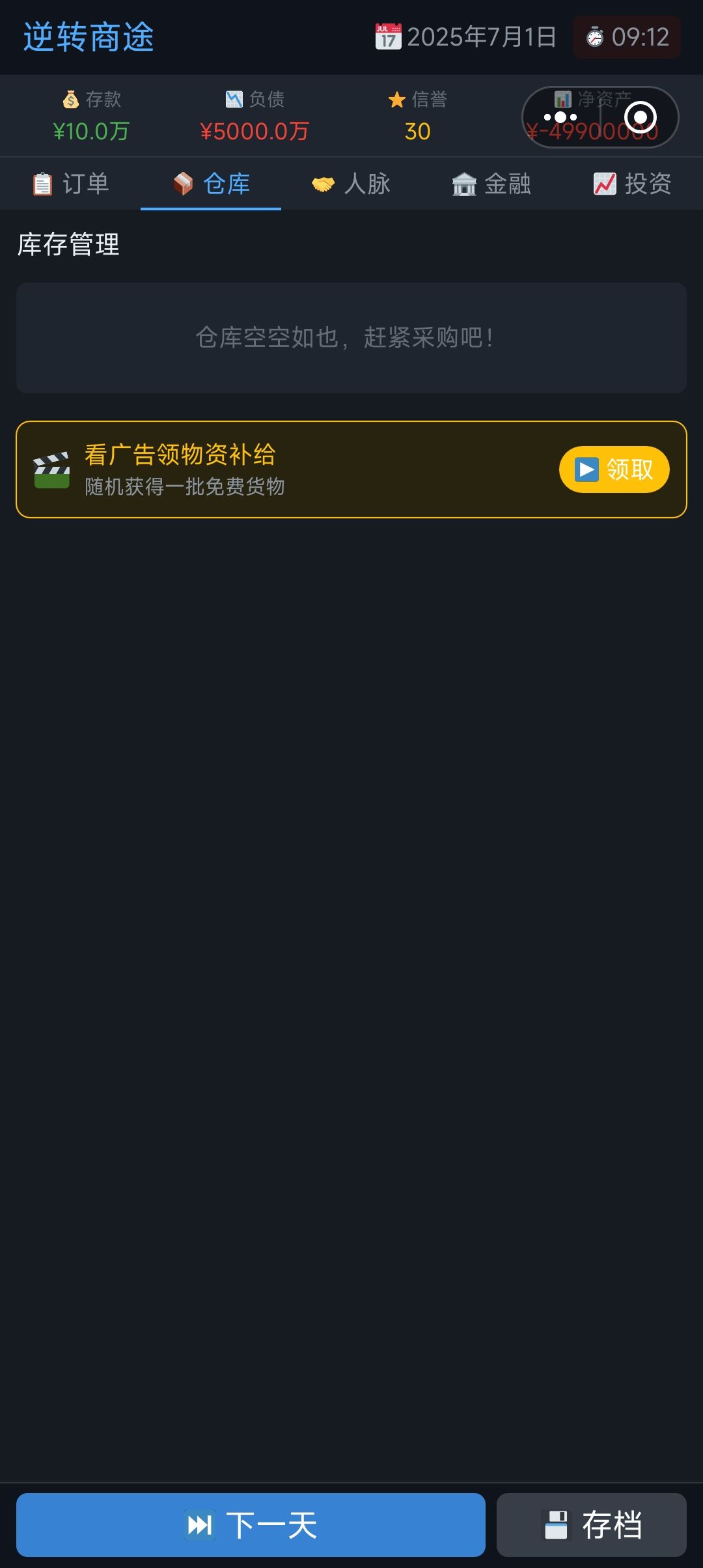This screenshot has height=1568, width=703.
Task: Tap the calendar icon showing July 17
Action: click(389, 37)
